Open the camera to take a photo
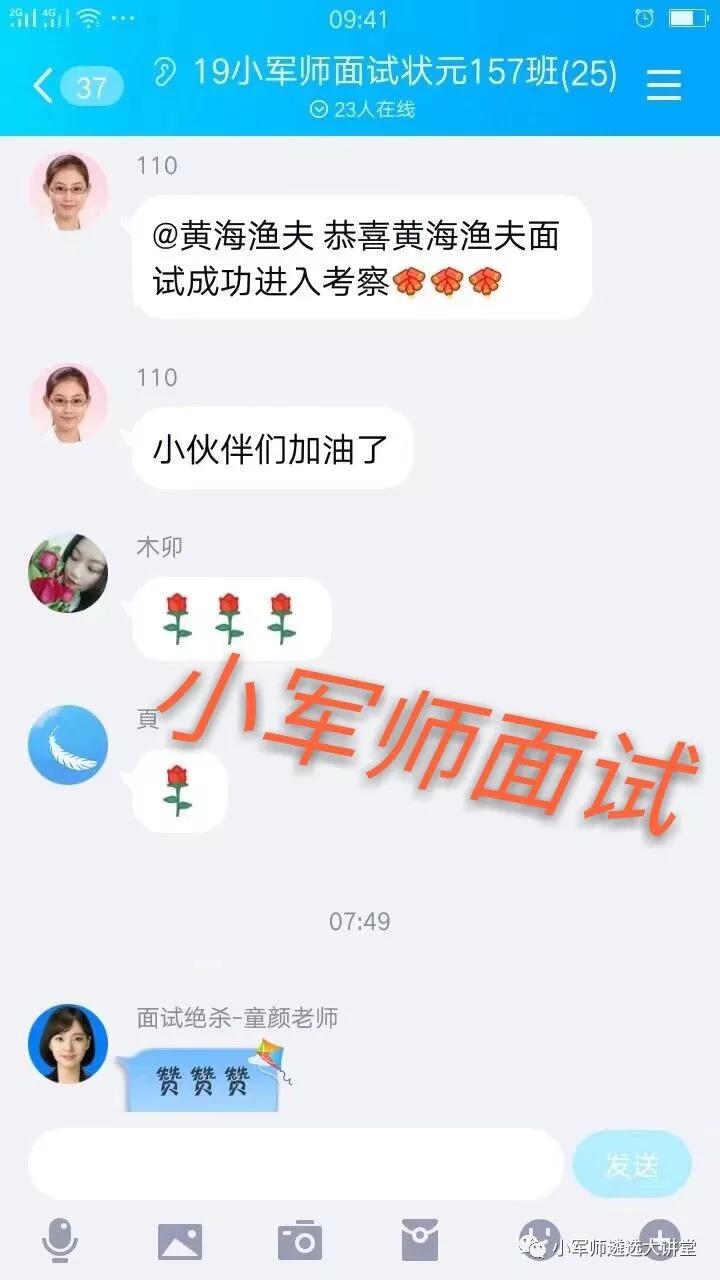The width and height of the screenshot is (720, 1280). point(299,1241)
